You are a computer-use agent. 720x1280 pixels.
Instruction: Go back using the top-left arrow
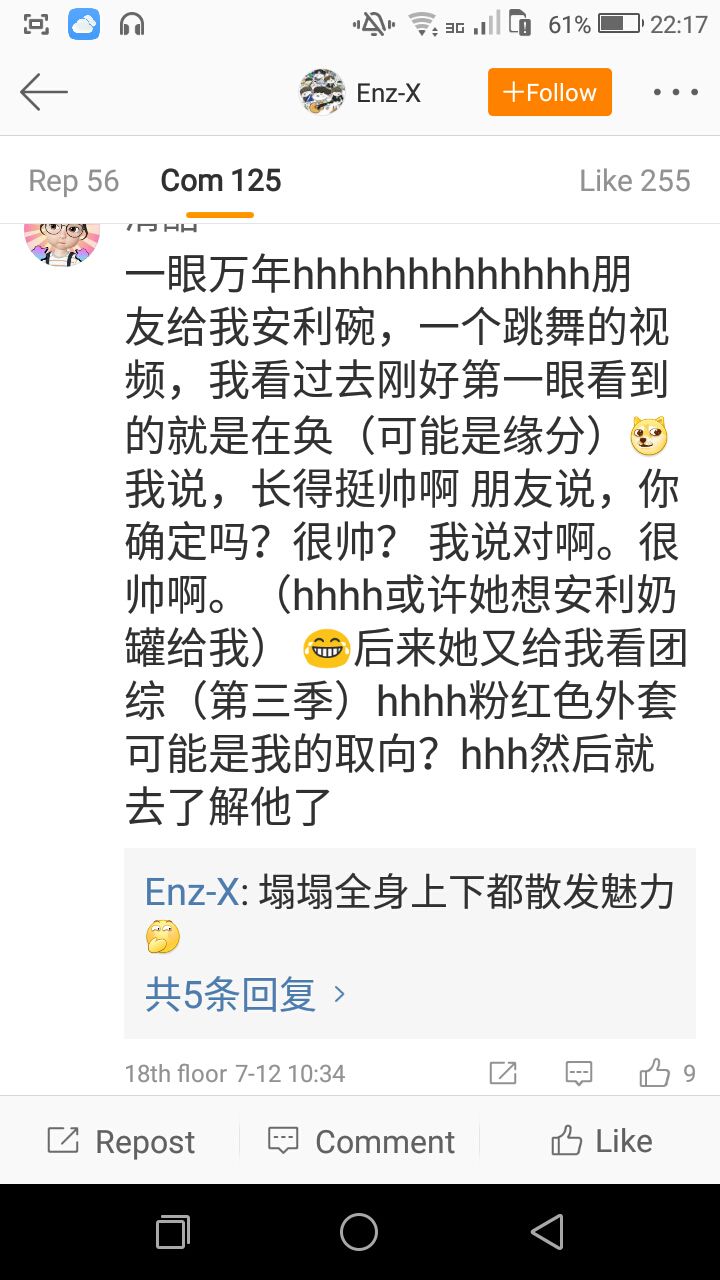pos(44,93)
